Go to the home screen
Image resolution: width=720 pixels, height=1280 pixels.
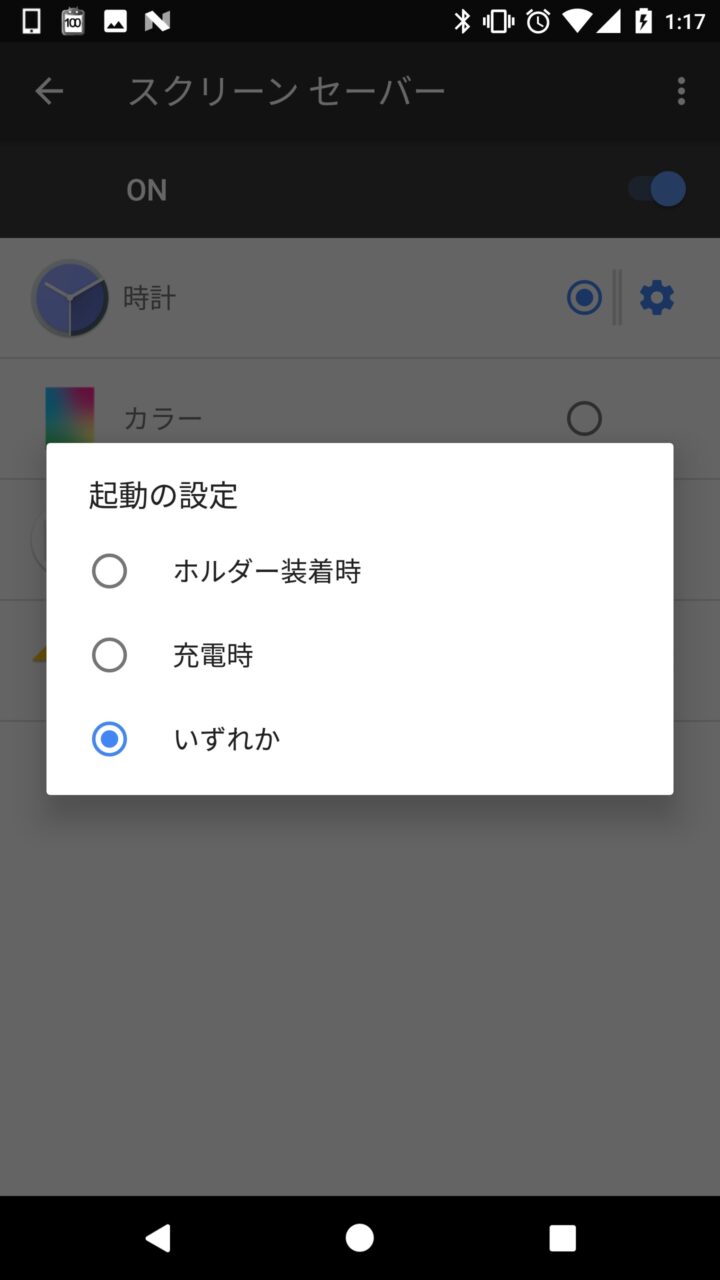360,1238
